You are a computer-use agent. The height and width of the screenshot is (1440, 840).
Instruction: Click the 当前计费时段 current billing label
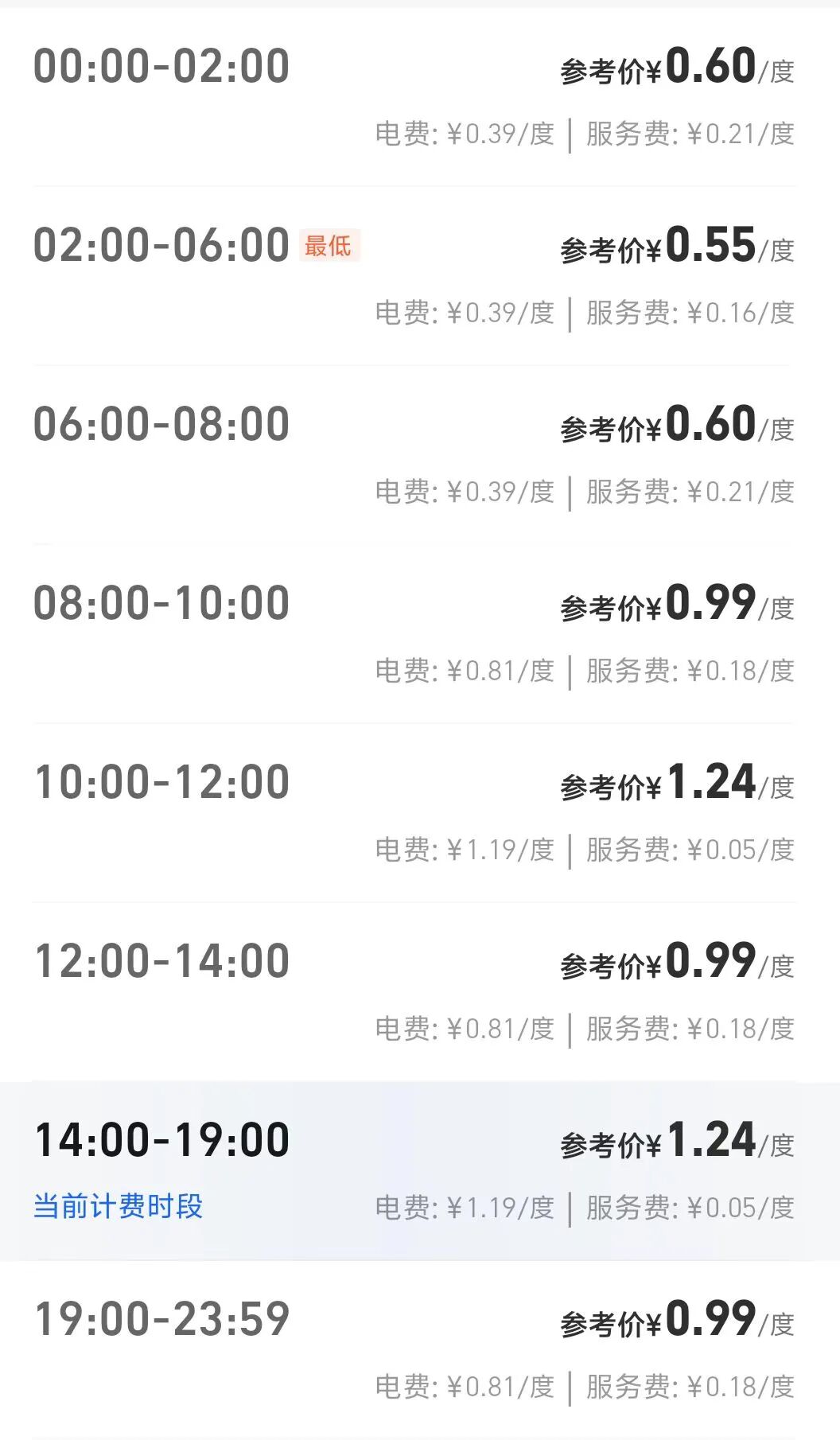[118, 1206]
